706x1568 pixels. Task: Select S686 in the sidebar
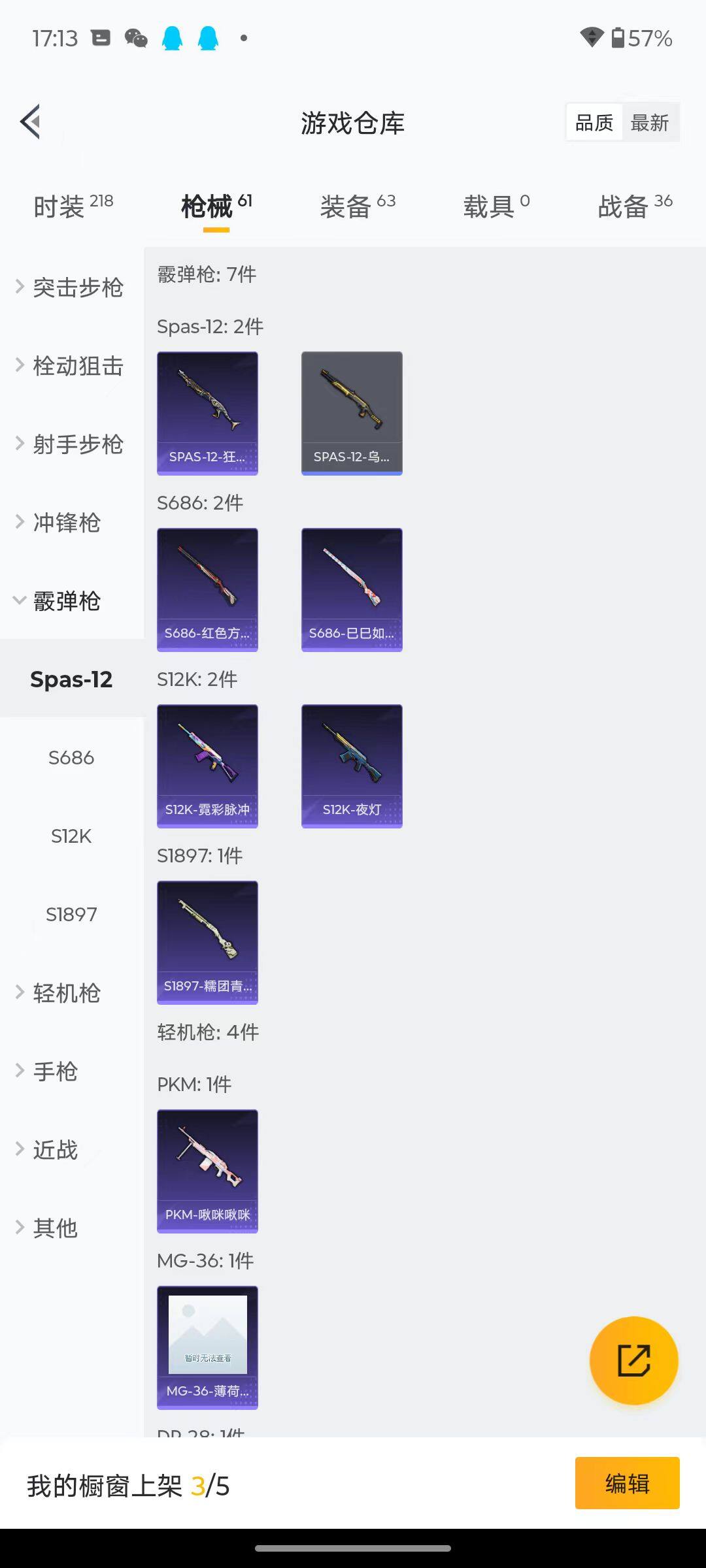point(71,757)
